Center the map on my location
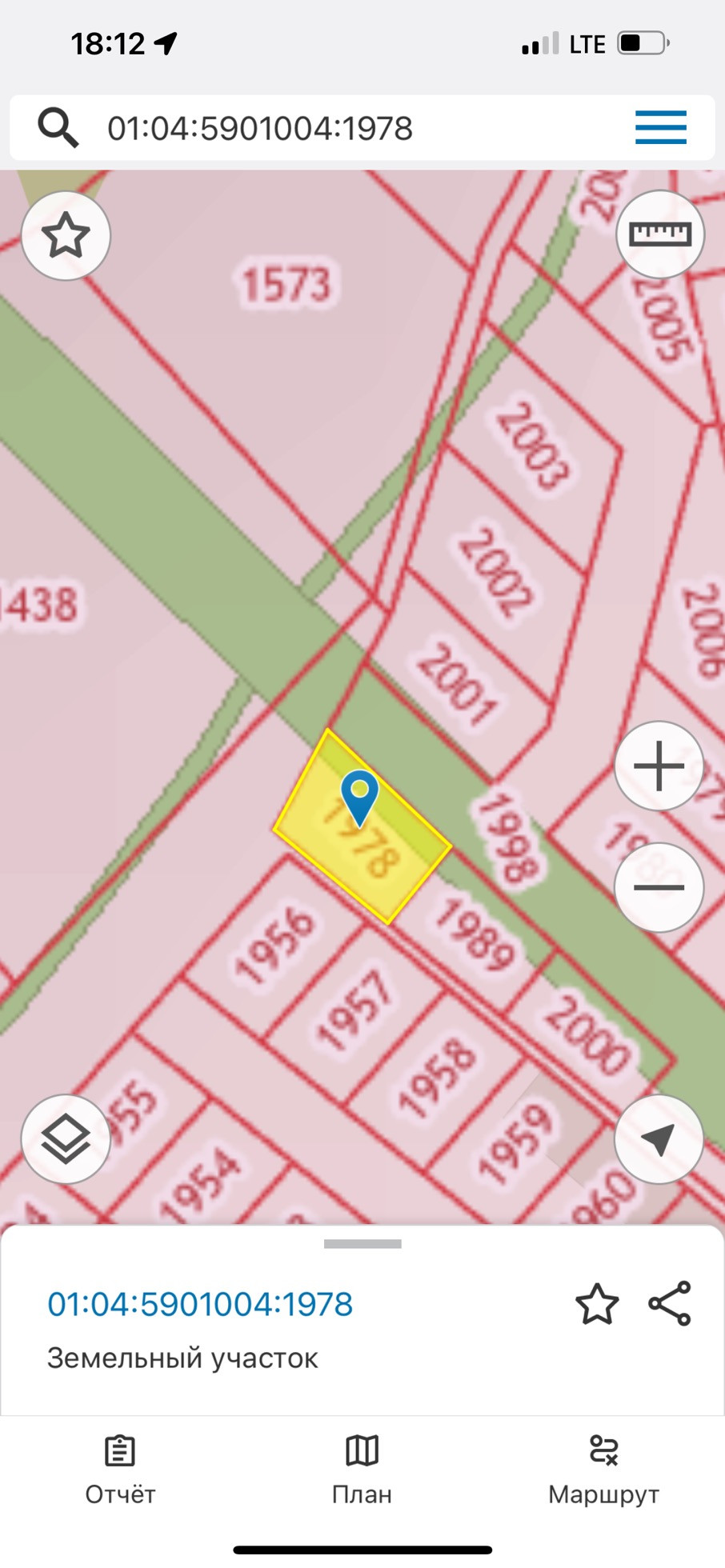Viewport: 725px width, 1568px height. point(659,1139)
